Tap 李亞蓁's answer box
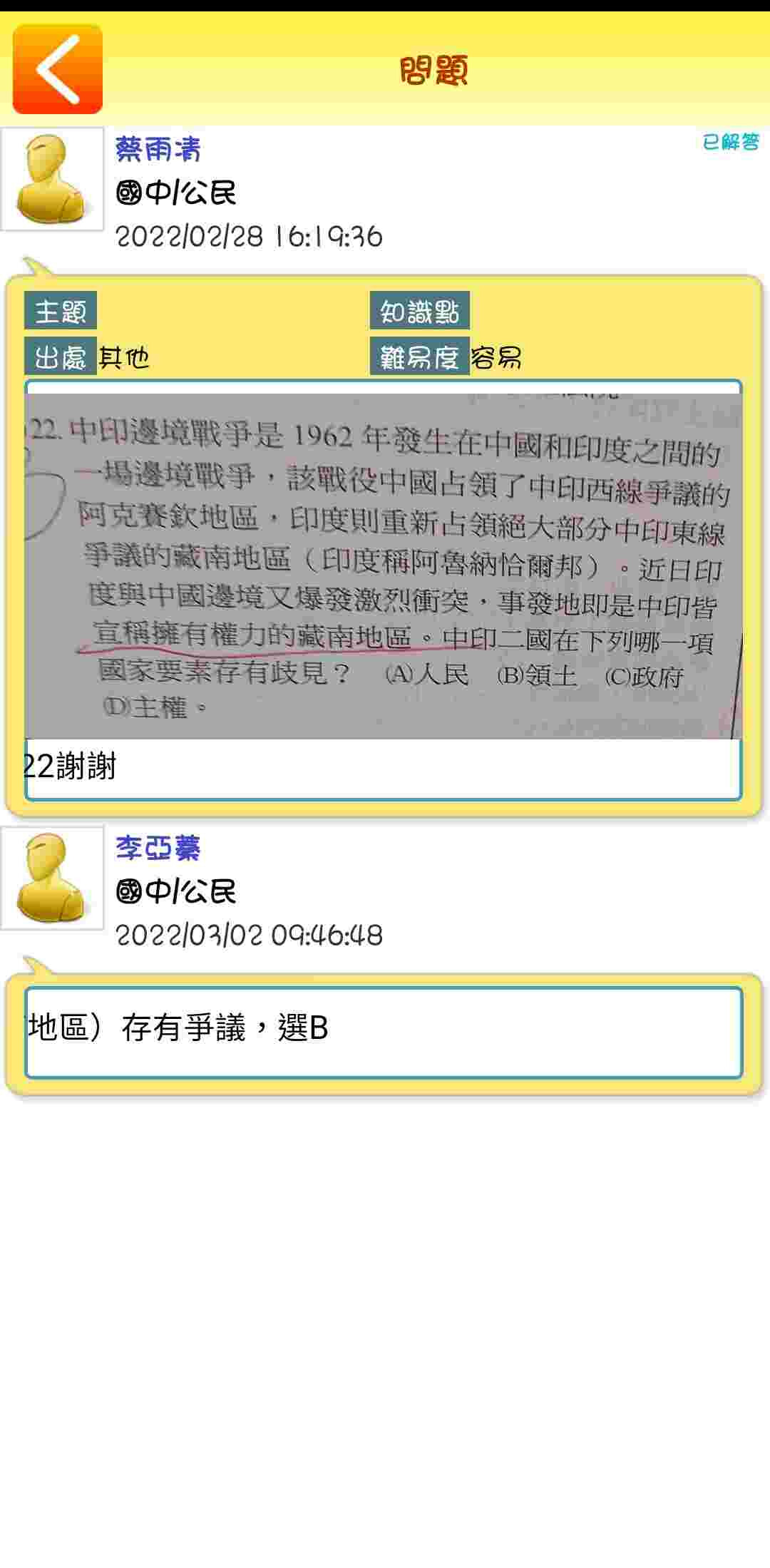Image resolution: width=770 pixels, height=1568 pixels. 384,1032
